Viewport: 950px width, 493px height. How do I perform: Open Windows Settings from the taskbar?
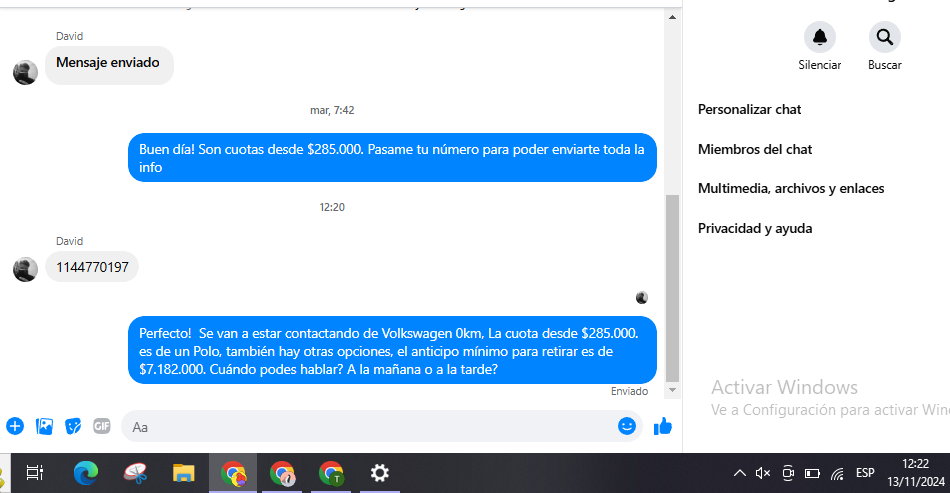click(380, 473)
